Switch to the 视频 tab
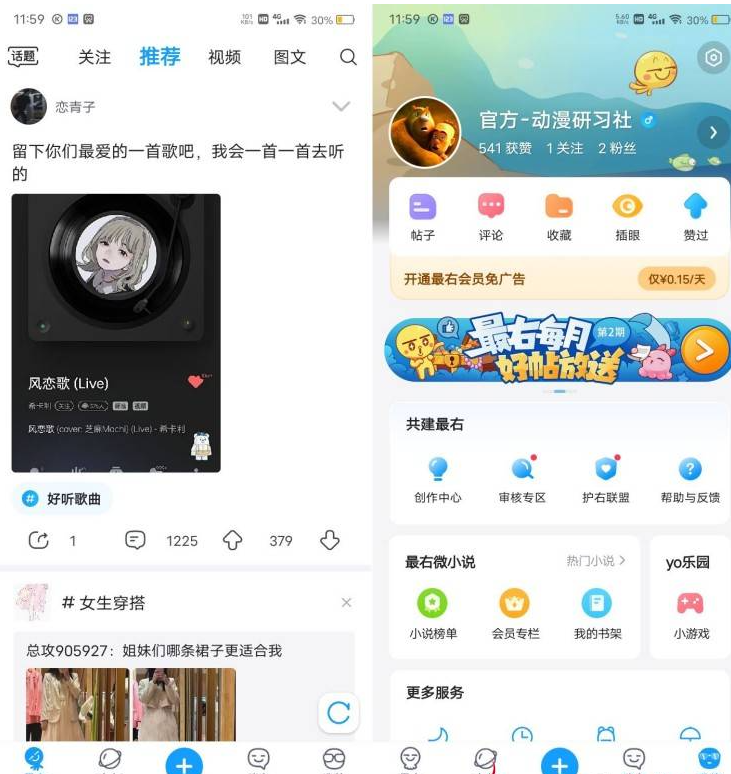 (224, 57)
